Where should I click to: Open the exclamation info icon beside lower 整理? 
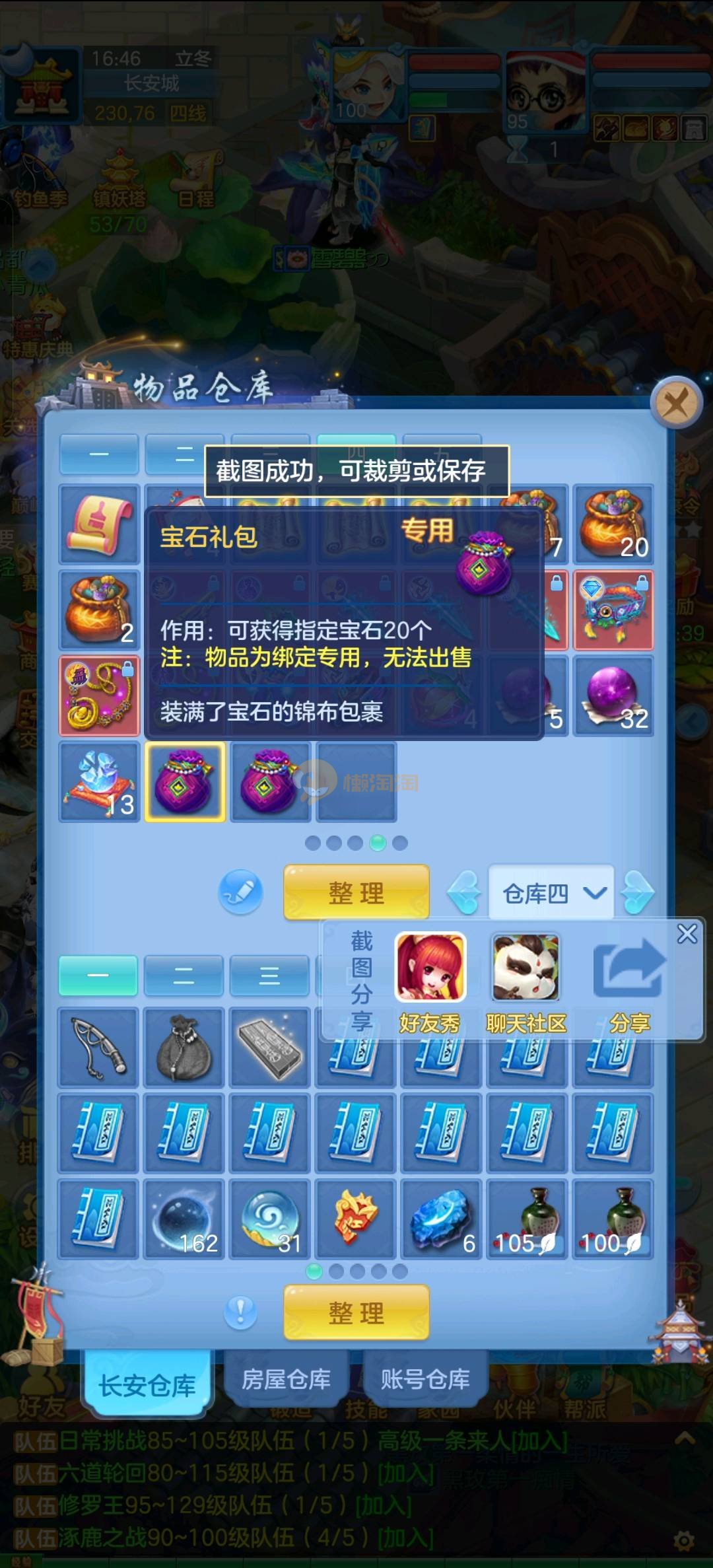[240, 1311]
